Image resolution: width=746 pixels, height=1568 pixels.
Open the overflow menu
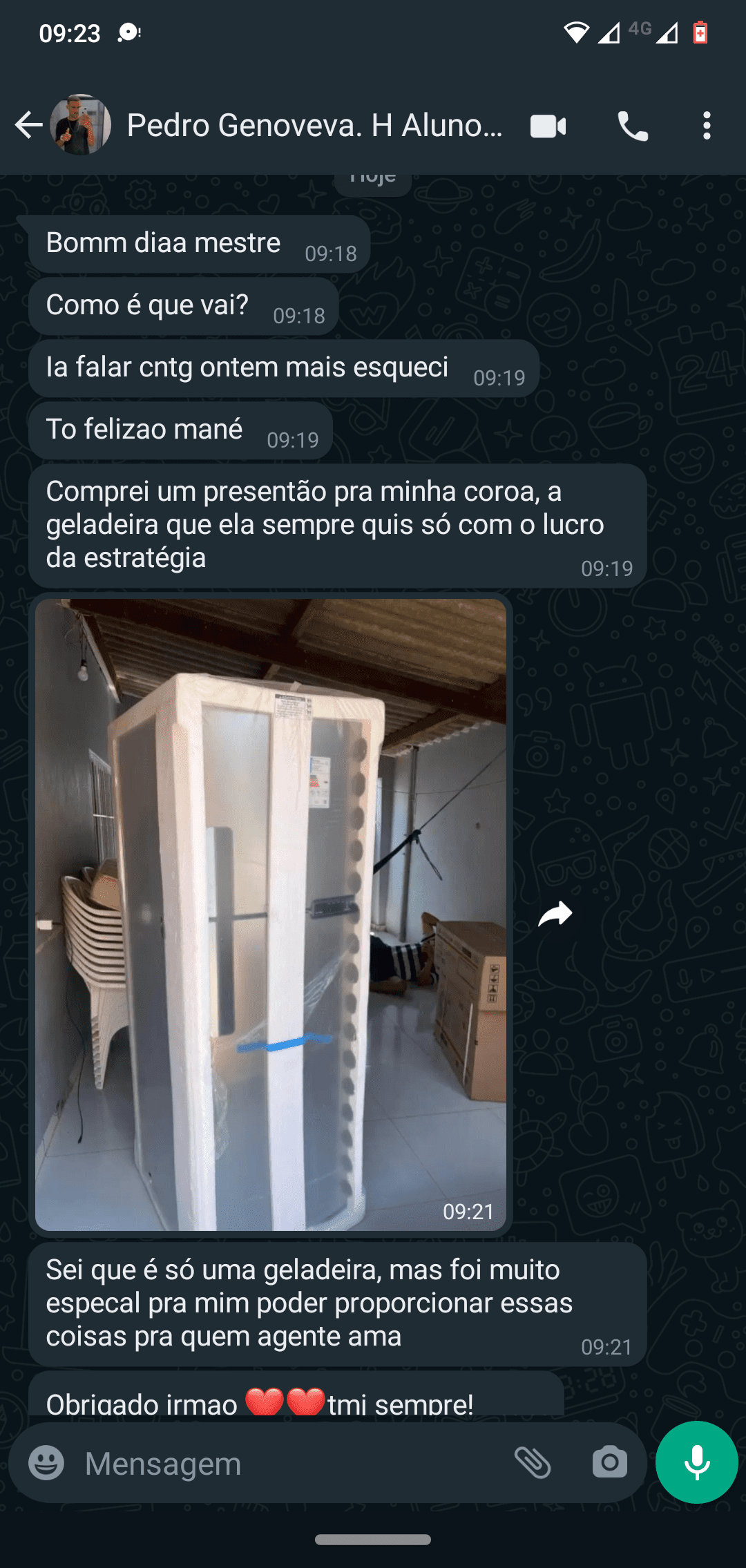coord(706,126)
